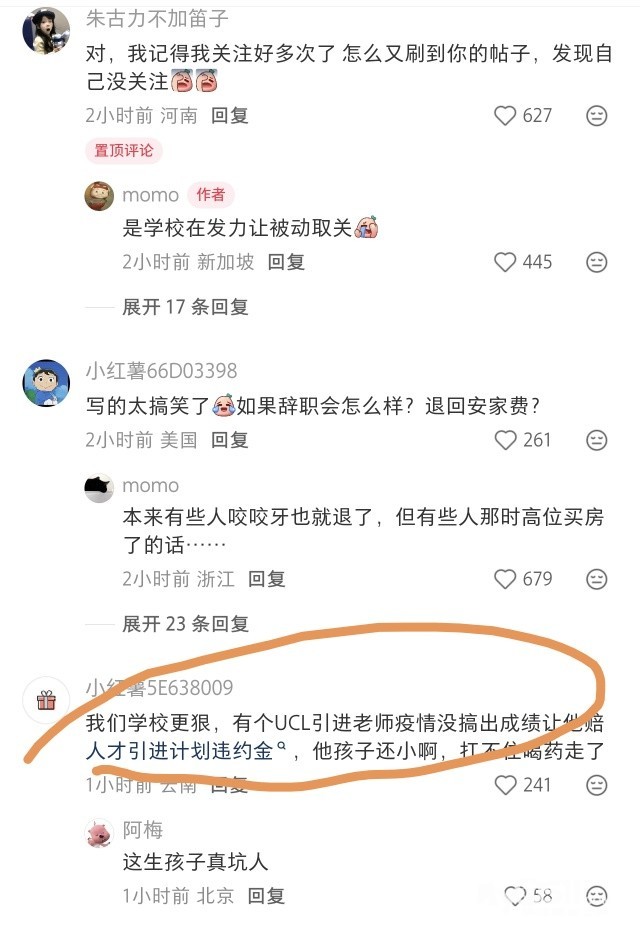Image resolution: width=640 pixels, height=930 pixels.
Task: Open 朱古力不加笛子's profile avatar
Action: coord(46,30)
